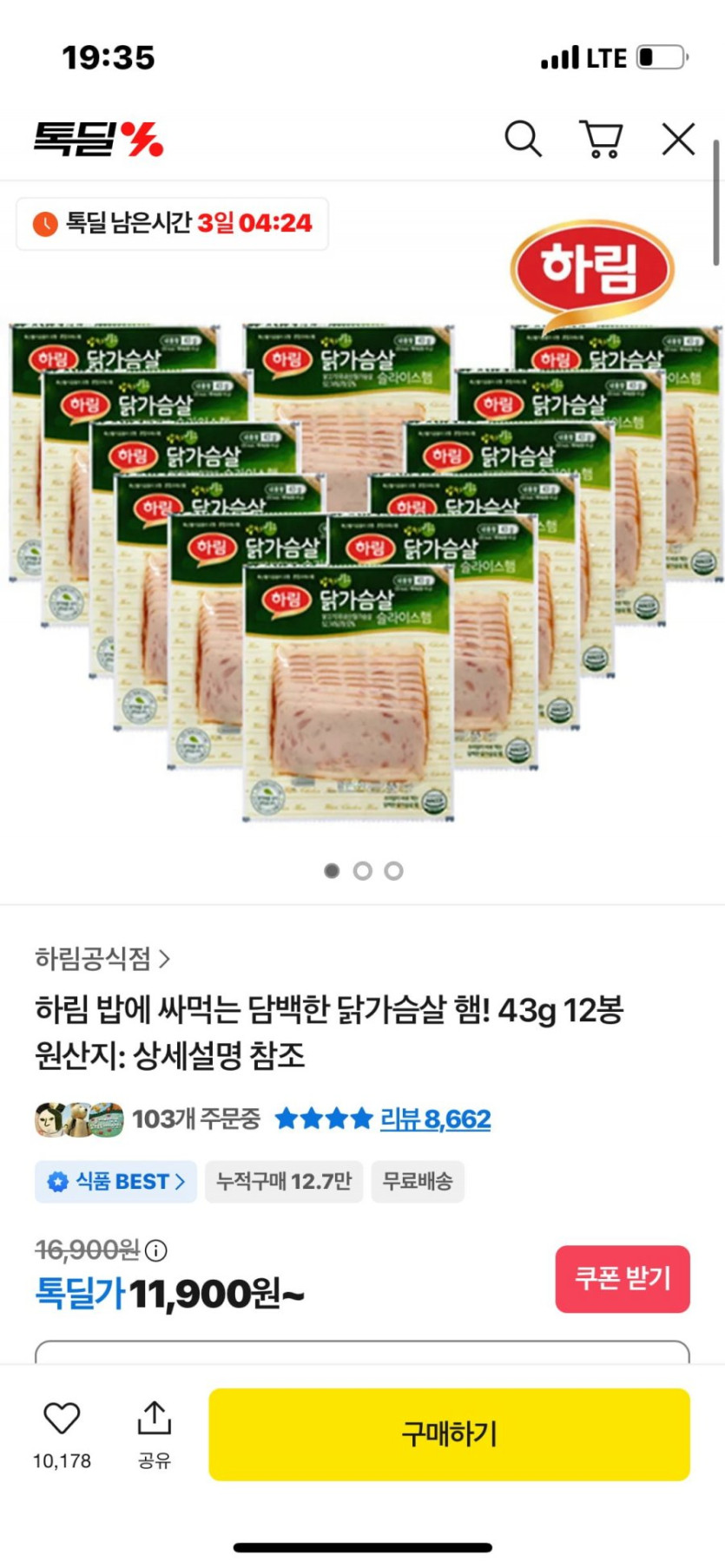This screenshot has width=725, height=1568.
Task: Select the 무료배송 badge
Action: pyautogui.click(x=418, y=1181)
